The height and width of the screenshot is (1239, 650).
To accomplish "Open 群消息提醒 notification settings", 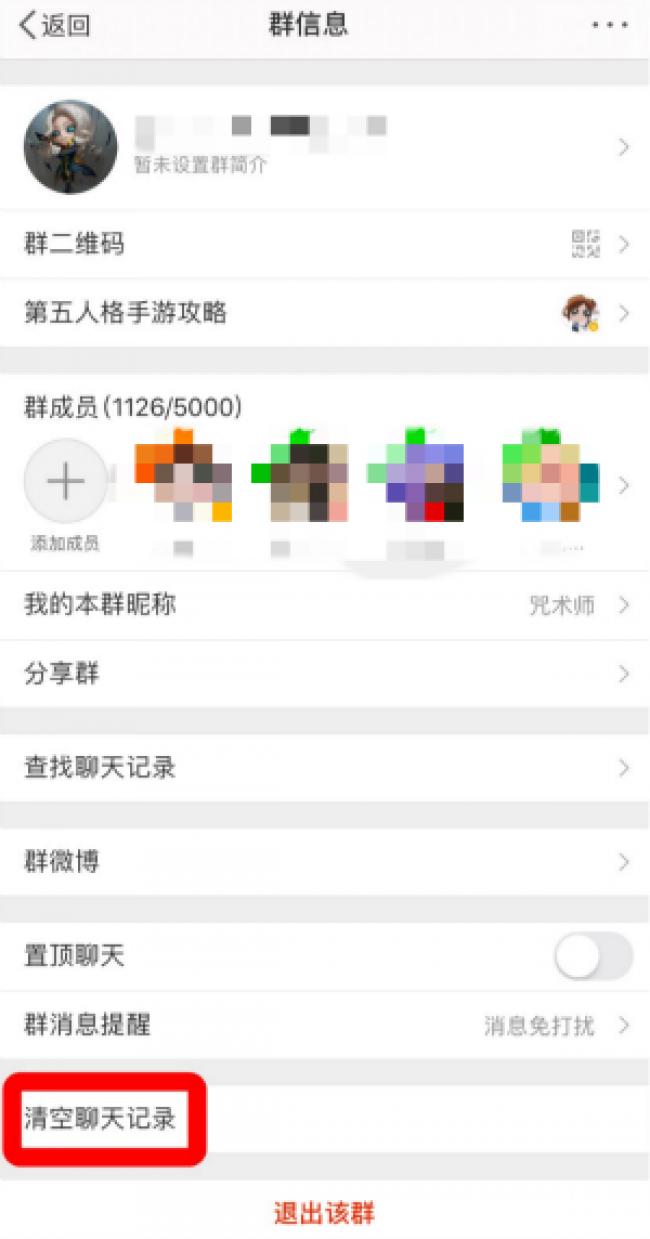I will coord(324,1025).
